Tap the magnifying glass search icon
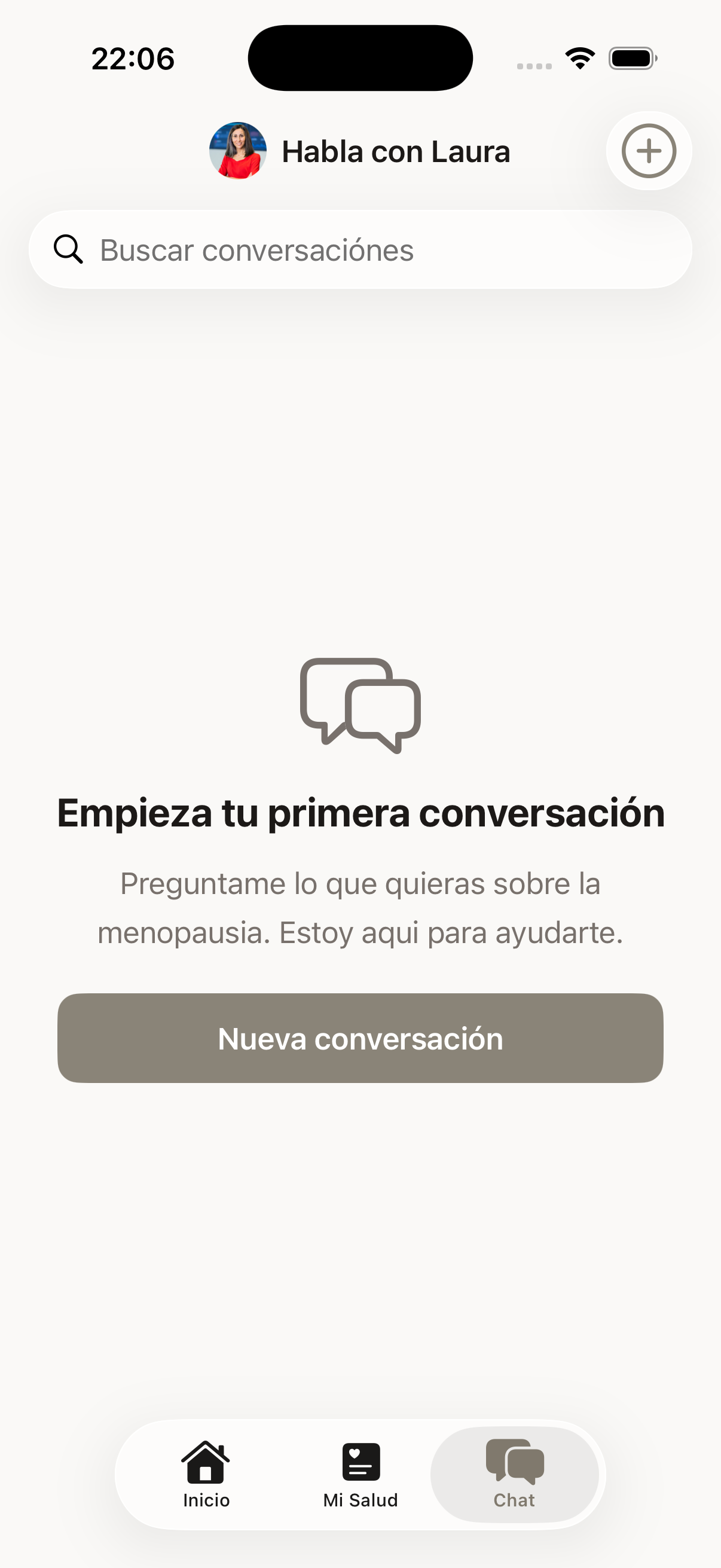The height and width of the screenshot is (1568, 721). pyautogui.click(x=68, y=248)
